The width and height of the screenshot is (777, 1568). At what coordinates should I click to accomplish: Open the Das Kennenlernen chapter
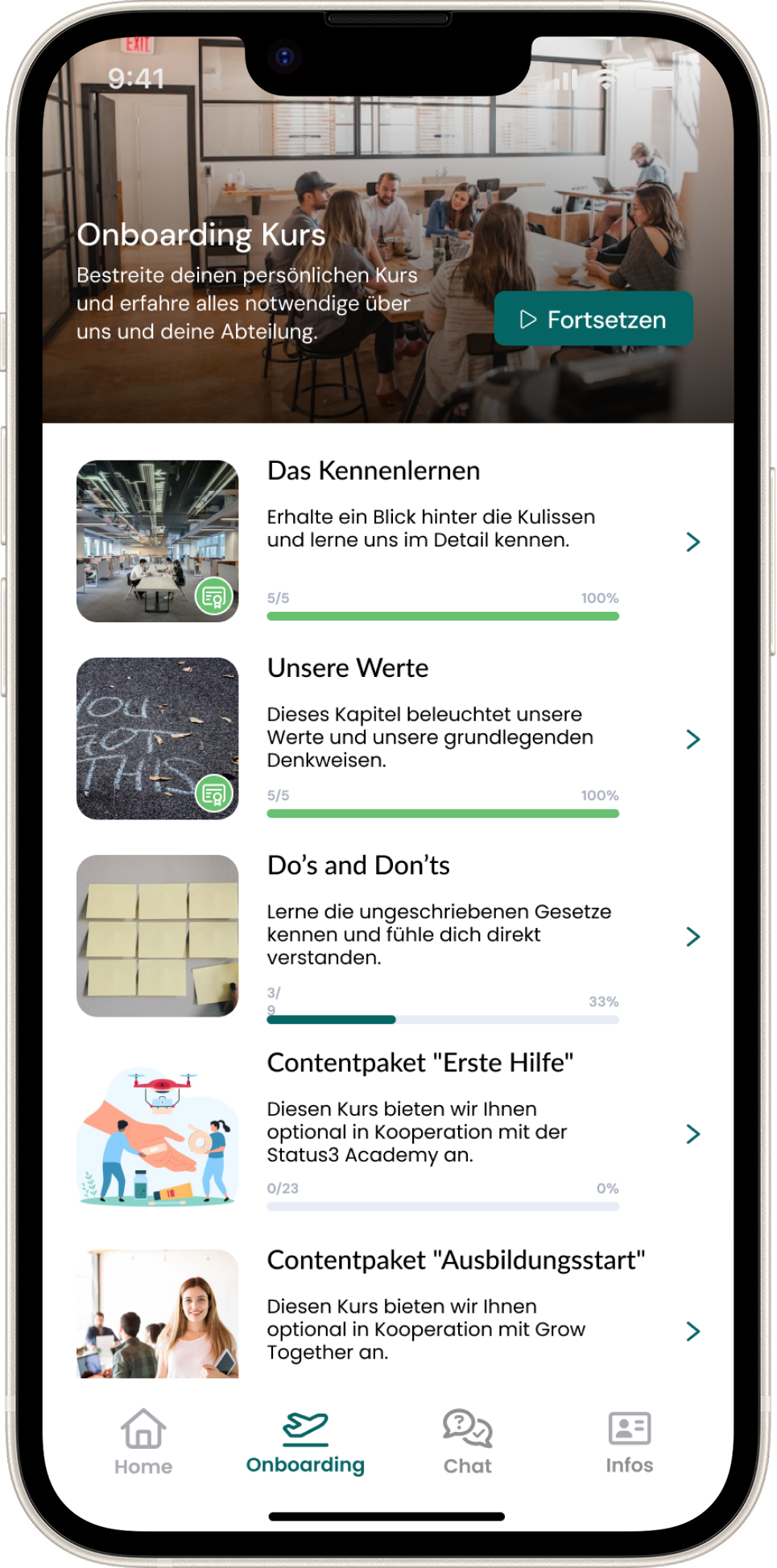click(692, 542)
